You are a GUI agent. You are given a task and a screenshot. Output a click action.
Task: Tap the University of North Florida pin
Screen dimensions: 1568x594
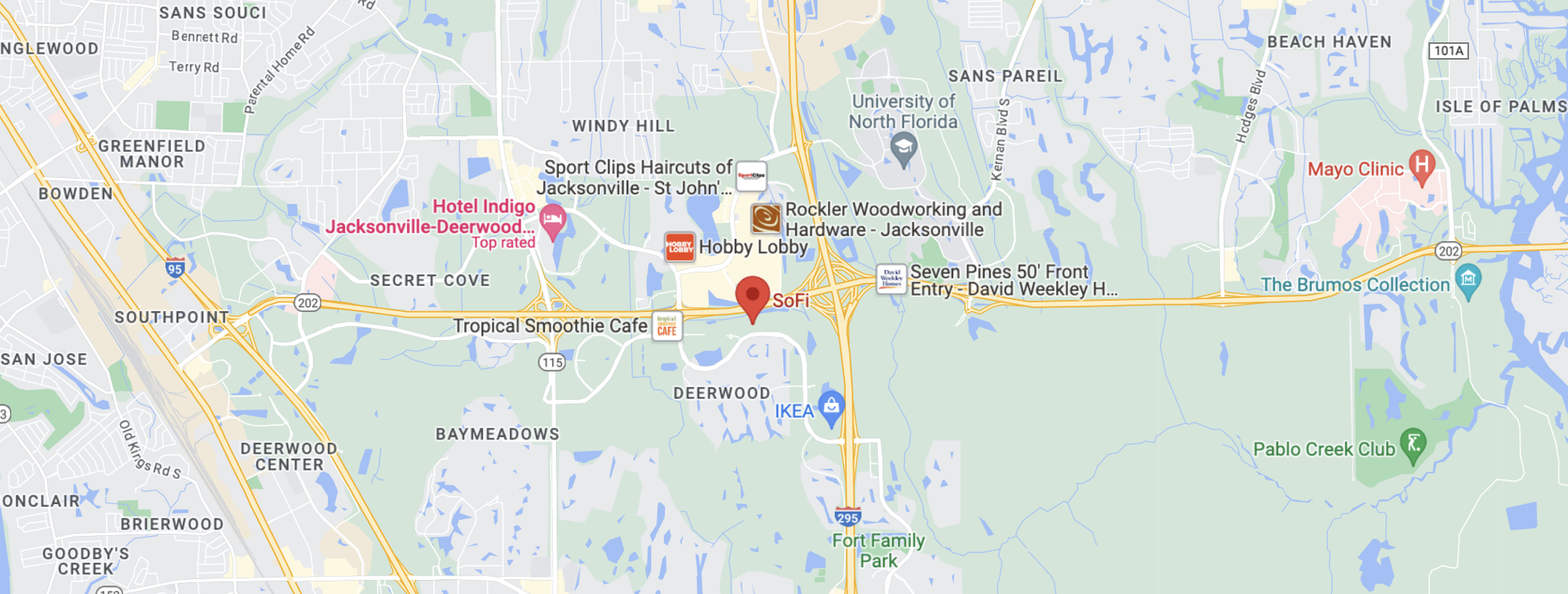(x=903, y=147)
